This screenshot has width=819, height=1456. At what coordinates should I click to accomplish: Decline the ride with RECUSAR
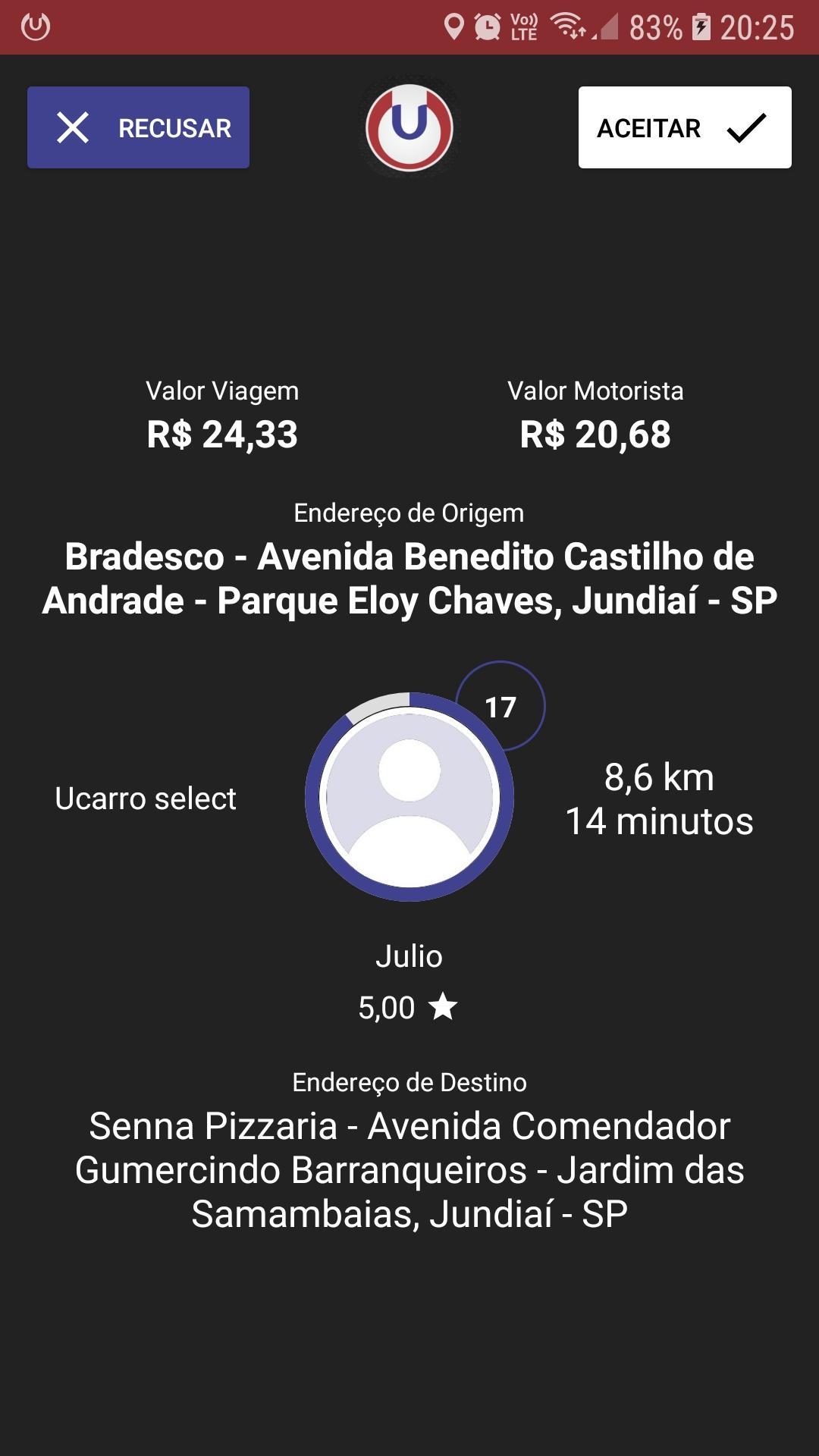pos(138,127)
